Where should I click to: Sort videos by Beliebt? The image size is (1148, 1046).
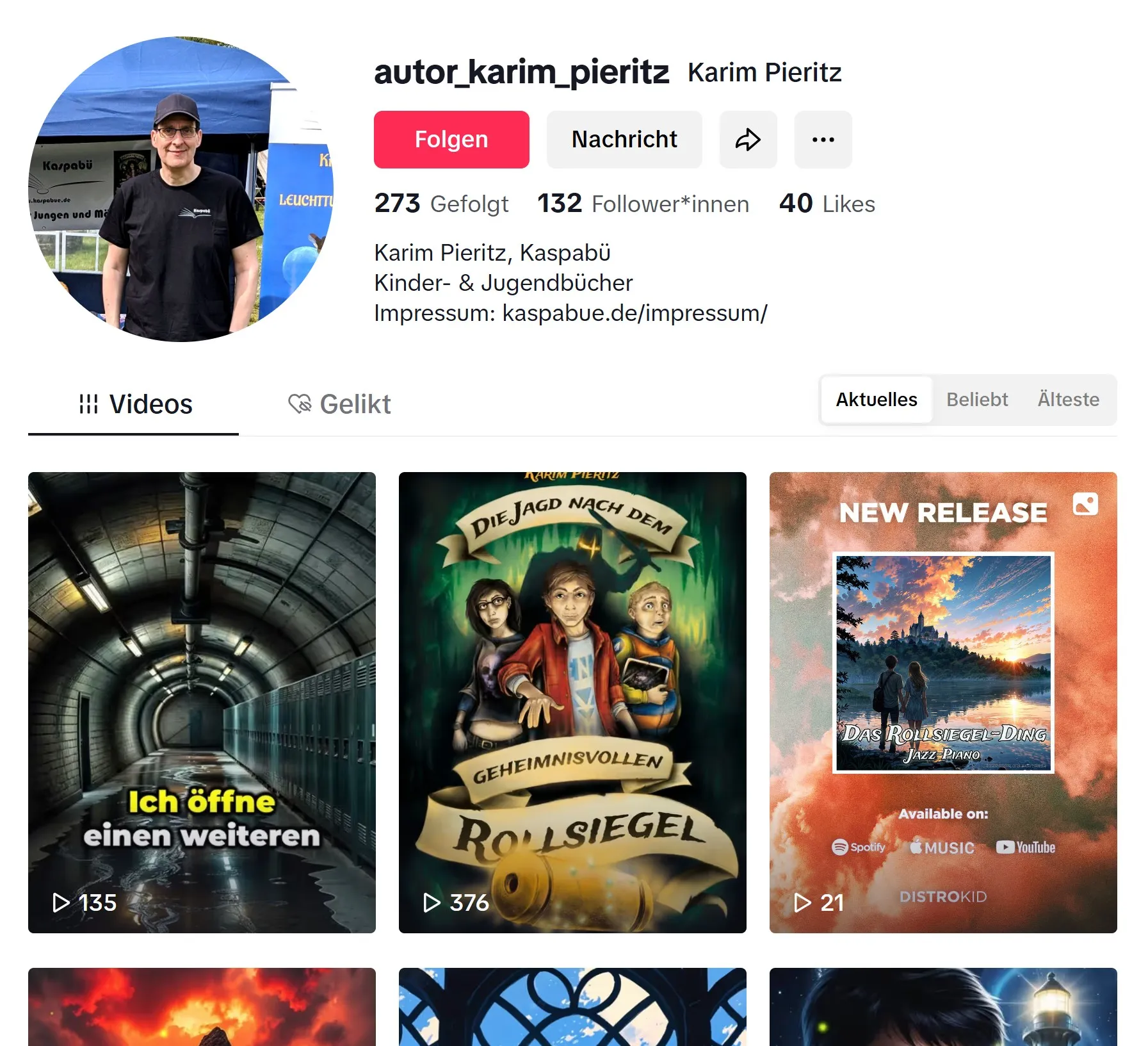tap(976, 399)
